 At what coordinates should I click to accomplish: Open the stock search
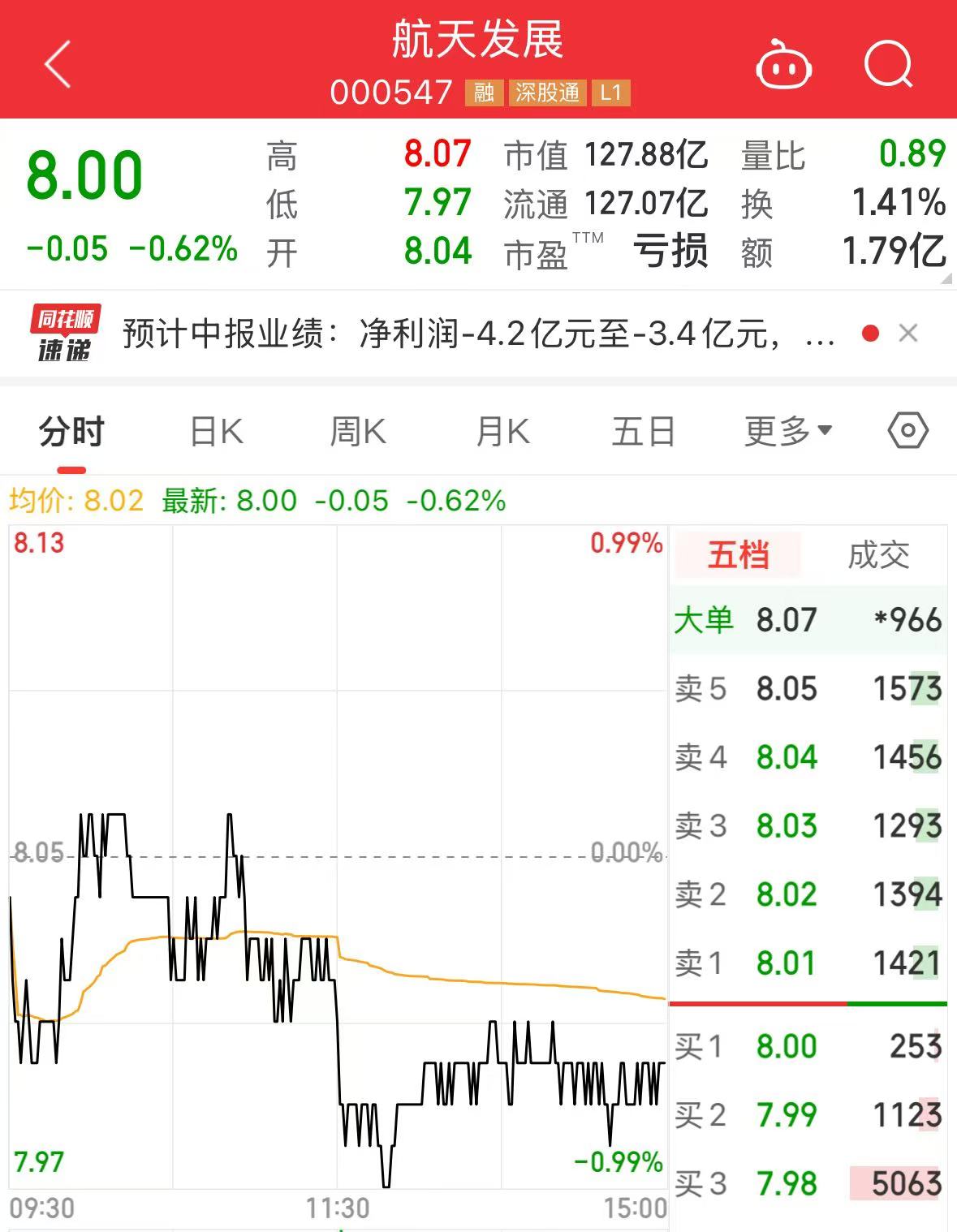[x=890, y=65]
